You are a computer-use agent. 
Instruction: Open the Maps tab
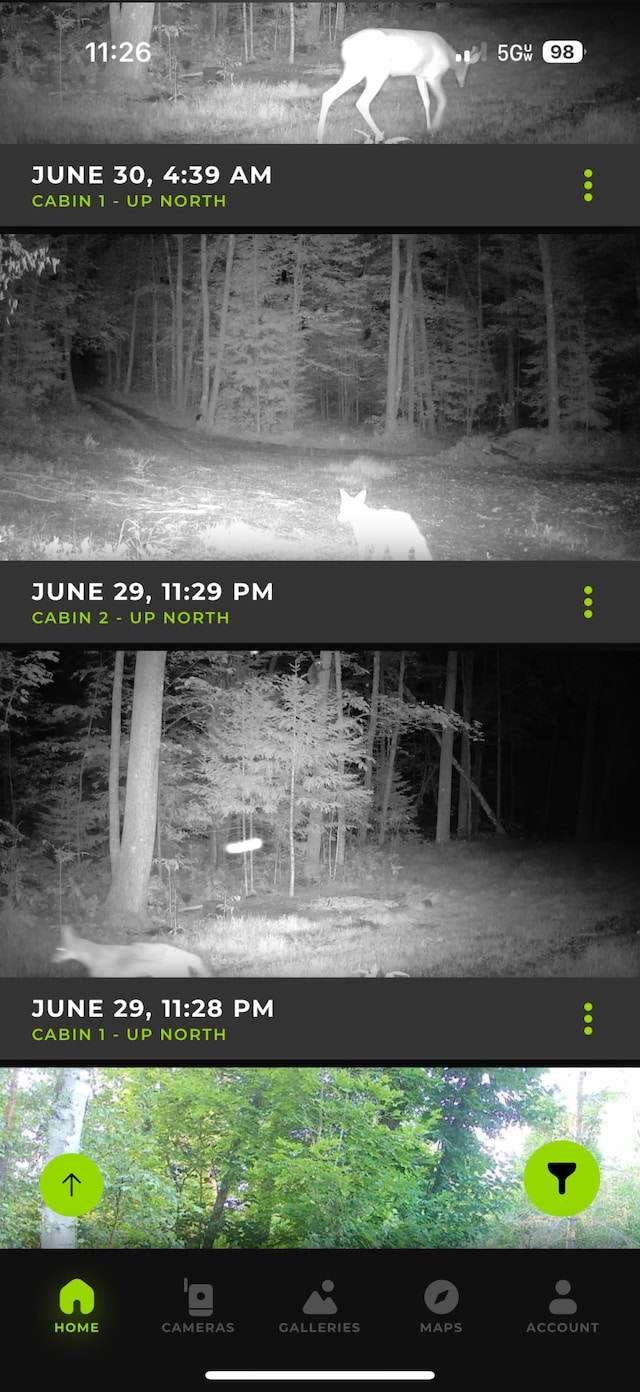click(441, 1307)
